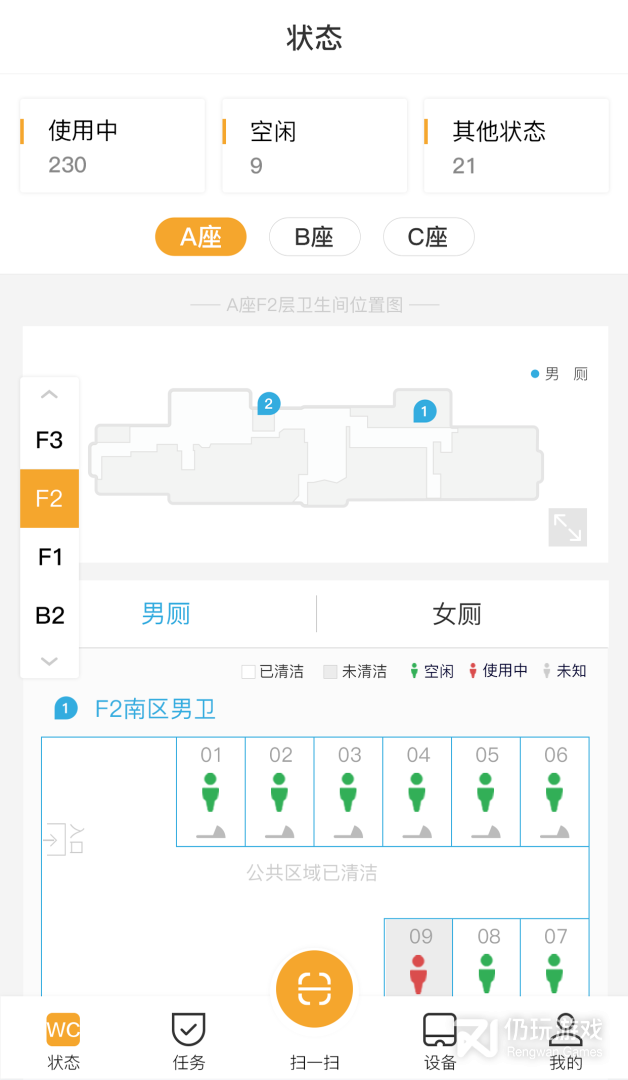Switch to 男厕 tab
The width and height of the screenshot is (628, 1080).
coord(166,614)
